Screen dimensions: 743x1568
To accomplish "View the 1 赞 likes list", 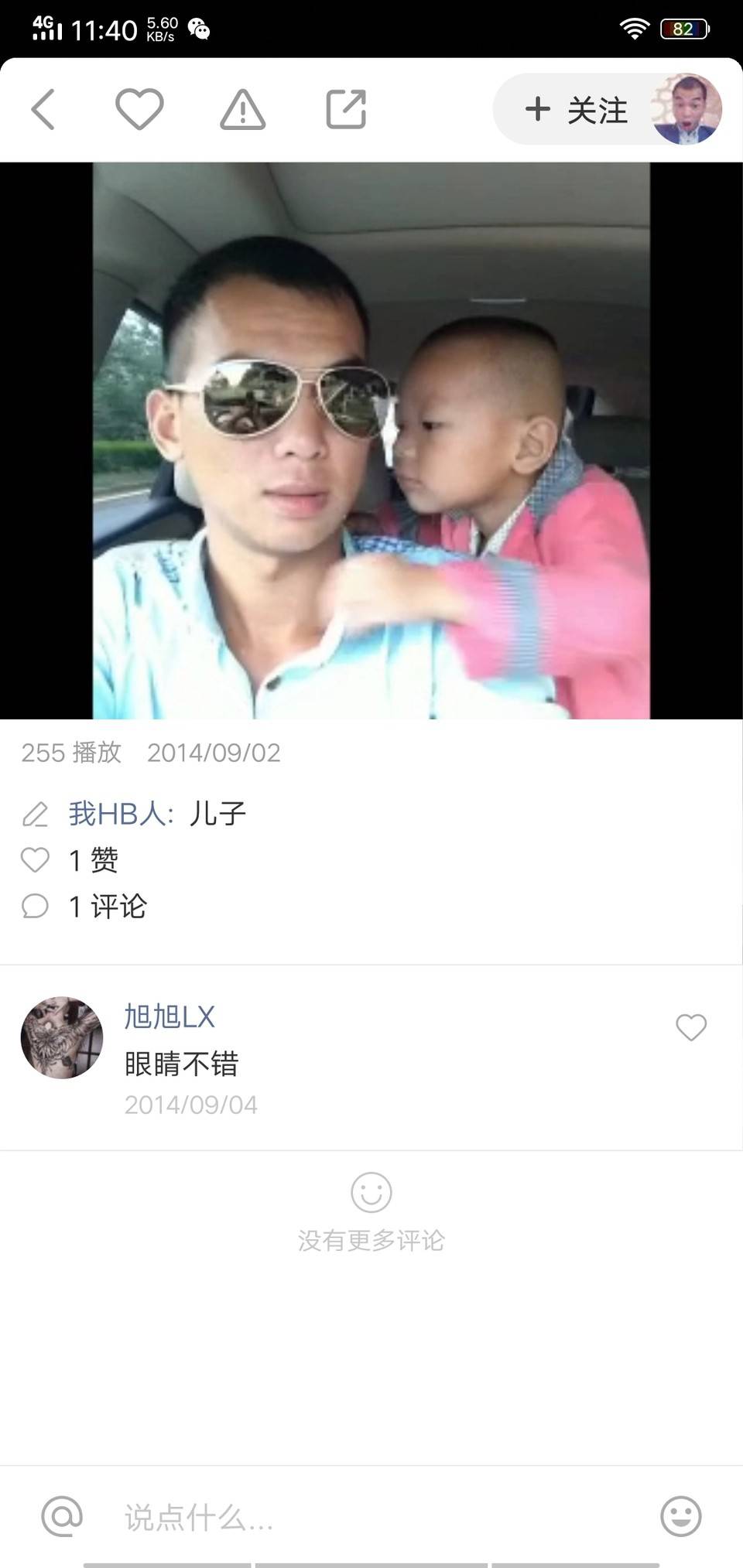I will (93, 860).
